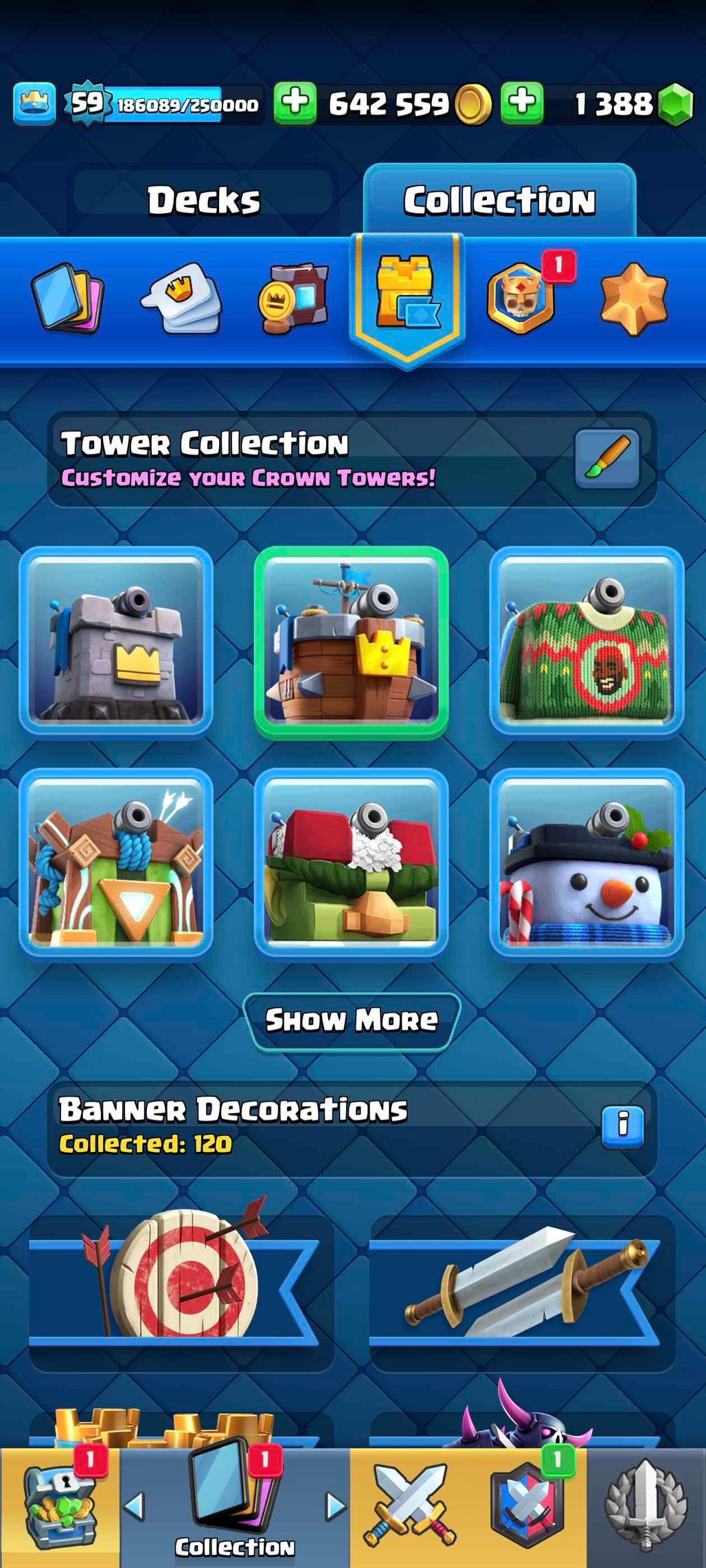Select the Santa hat goblin tower skin
The height and width of the screenshot is (1568, 706).
pos(351,863)
